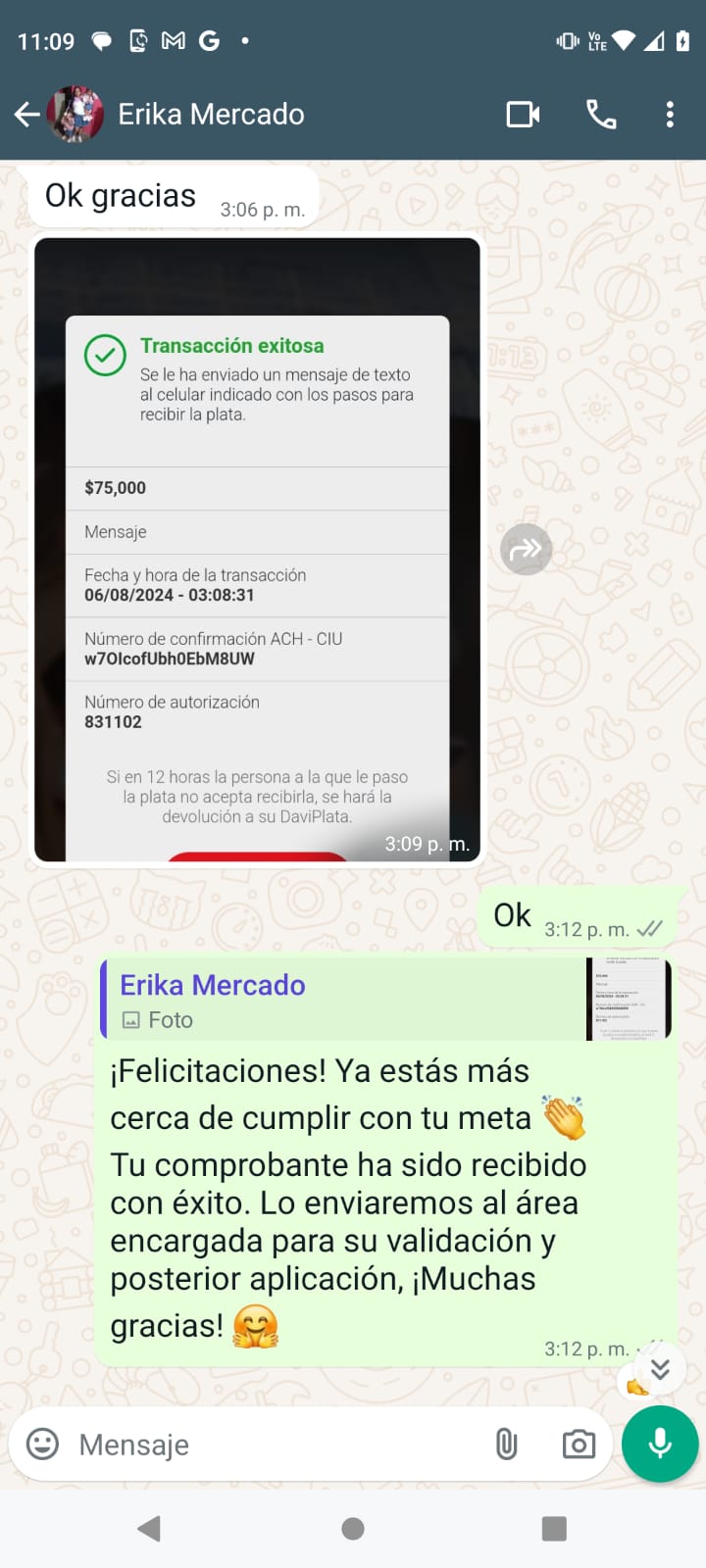Screen dimensions: 706x1568
Task: Focus the Mensaje text field
Action: tap(275, 1445)
